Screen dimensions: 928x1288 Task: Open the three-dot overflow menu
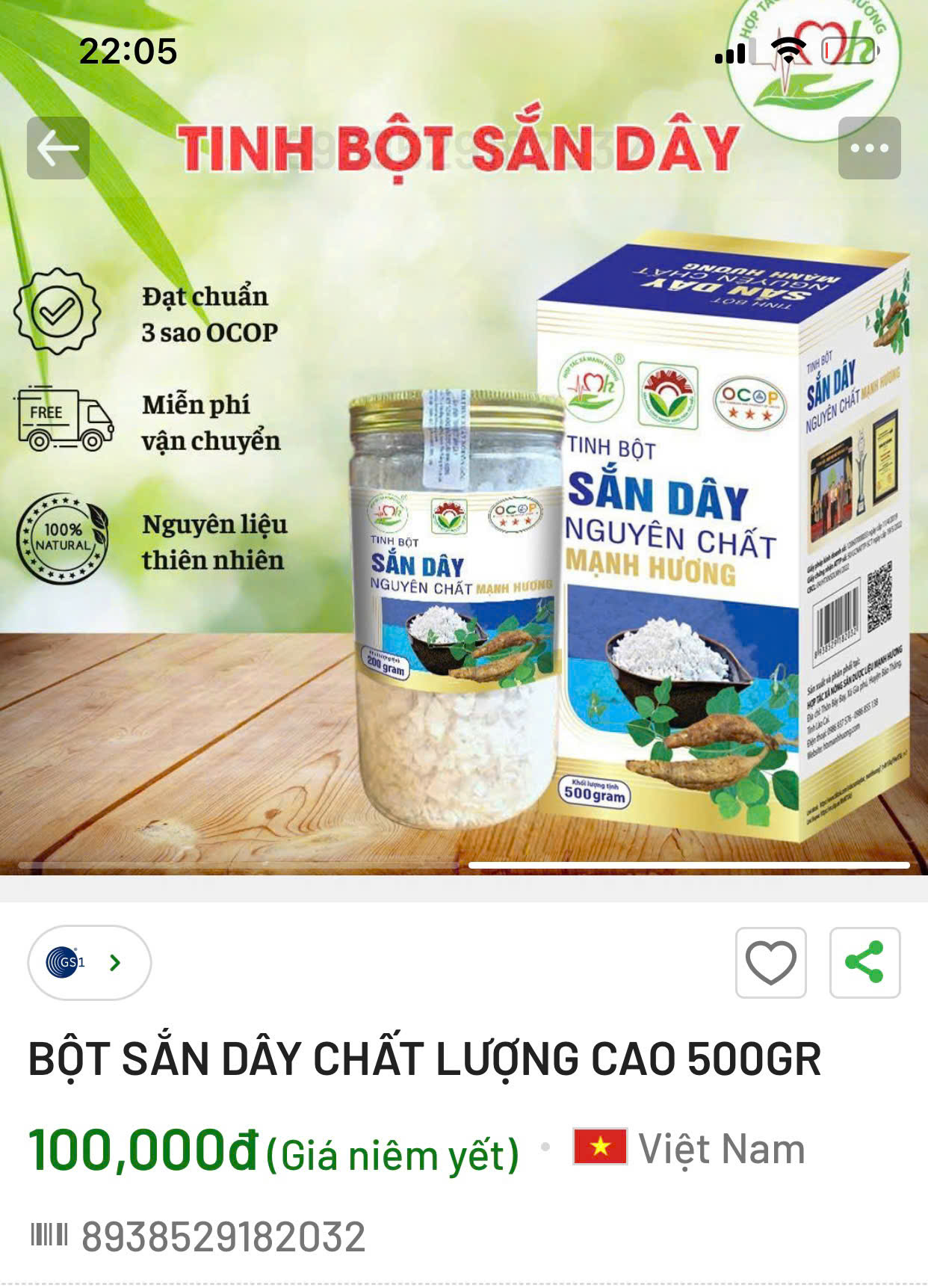pyautogui.click(x=867, y=149)
